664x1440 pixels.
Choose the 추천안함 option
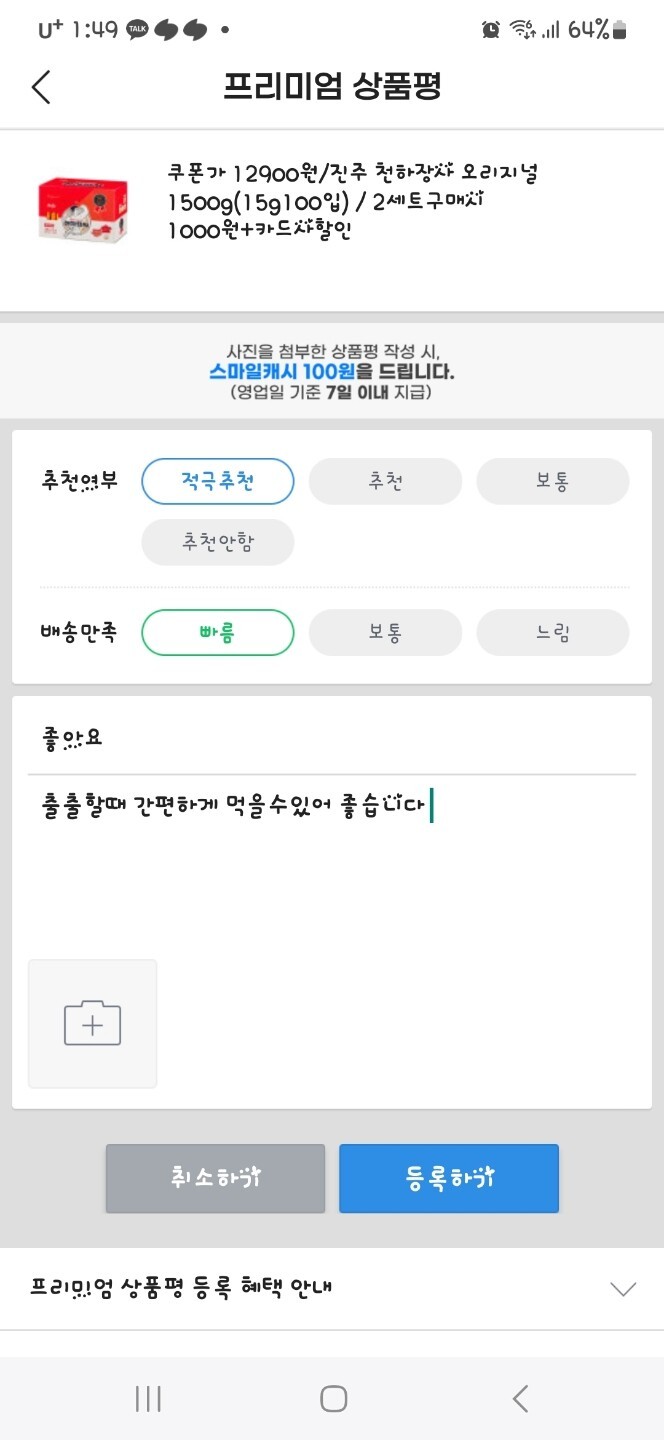pos(218,543)
